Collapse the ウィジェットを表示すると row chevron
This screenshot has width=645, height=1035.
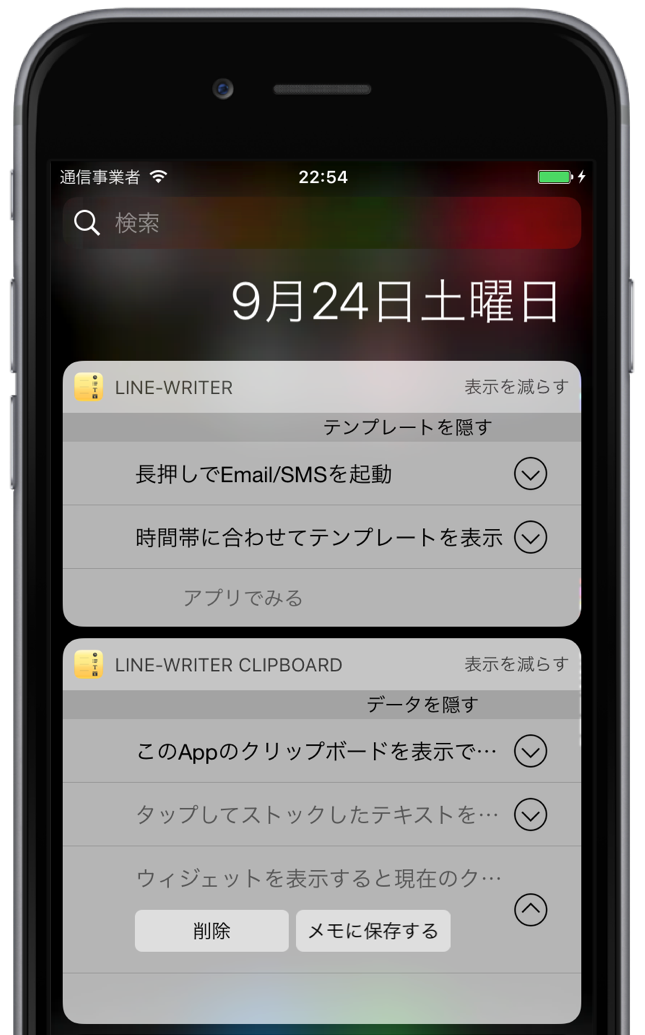click(x=530, y=909)
